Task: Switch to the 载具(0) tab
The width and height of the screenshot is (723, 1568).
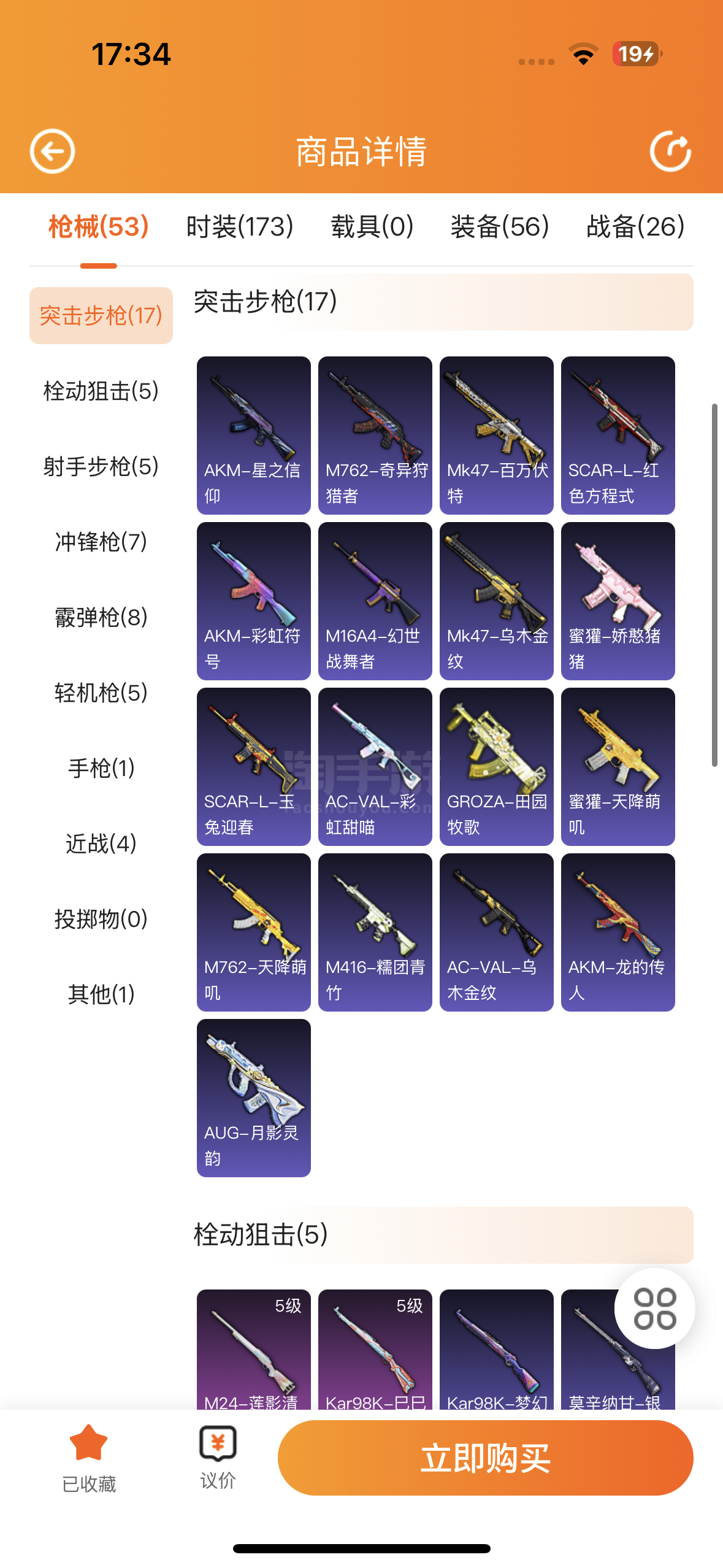Action: pos(372,226)
